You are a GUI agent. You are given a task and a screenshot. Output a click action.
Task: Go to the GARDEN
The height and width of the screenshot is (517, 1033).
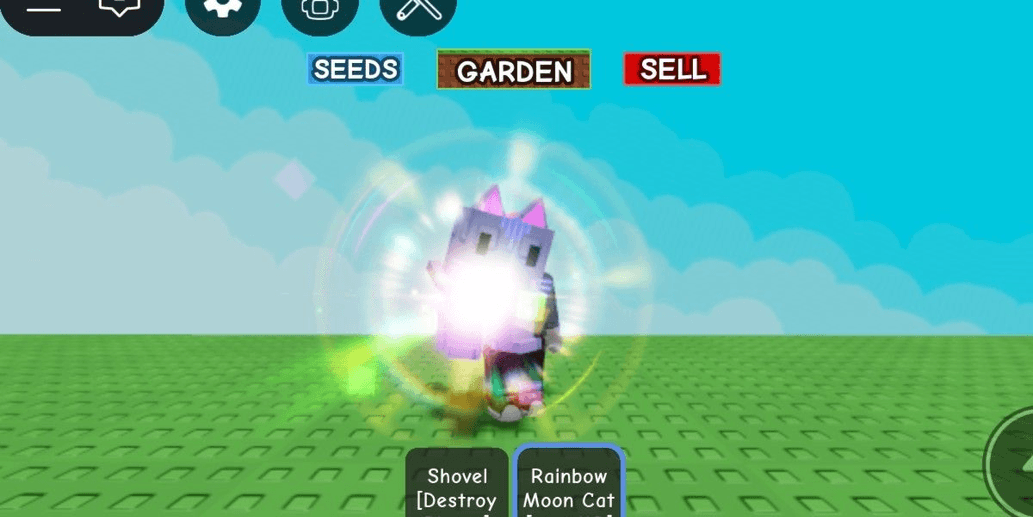513,70
